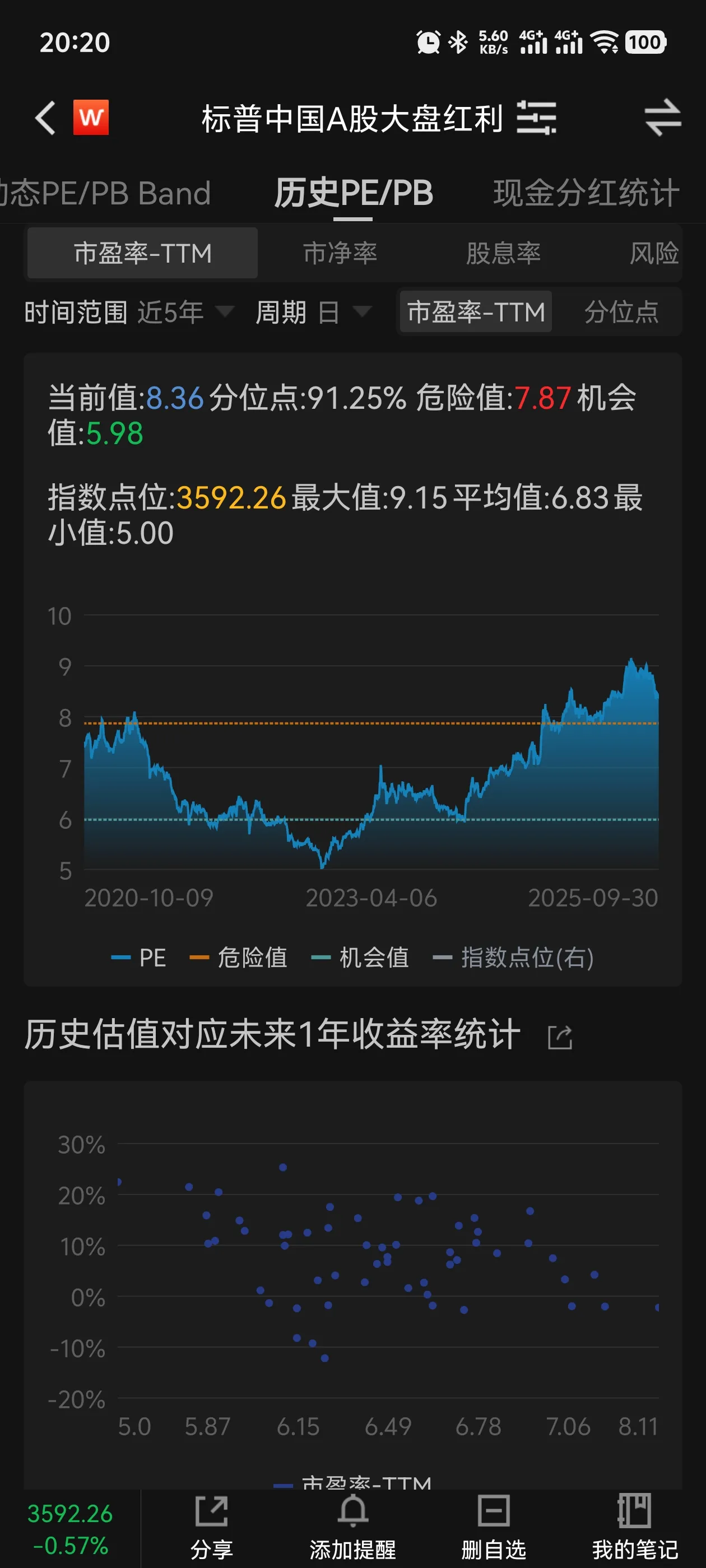Toggle the 危险值 legend line
The height and width of the screenshot is (1568, 706).
click(239, 958)
